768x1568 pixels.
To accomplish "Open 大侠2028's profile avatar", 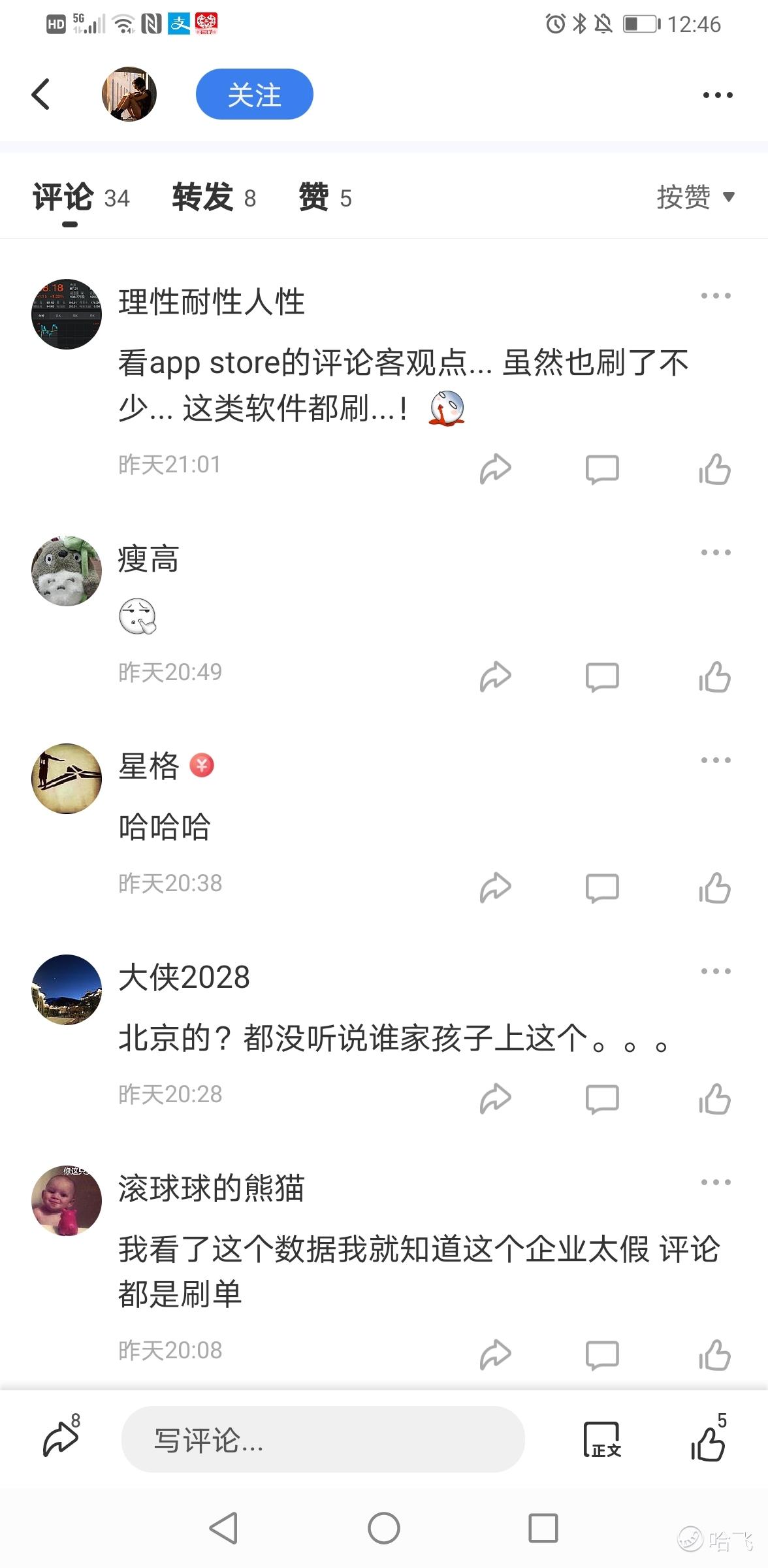I will (67, 989).
